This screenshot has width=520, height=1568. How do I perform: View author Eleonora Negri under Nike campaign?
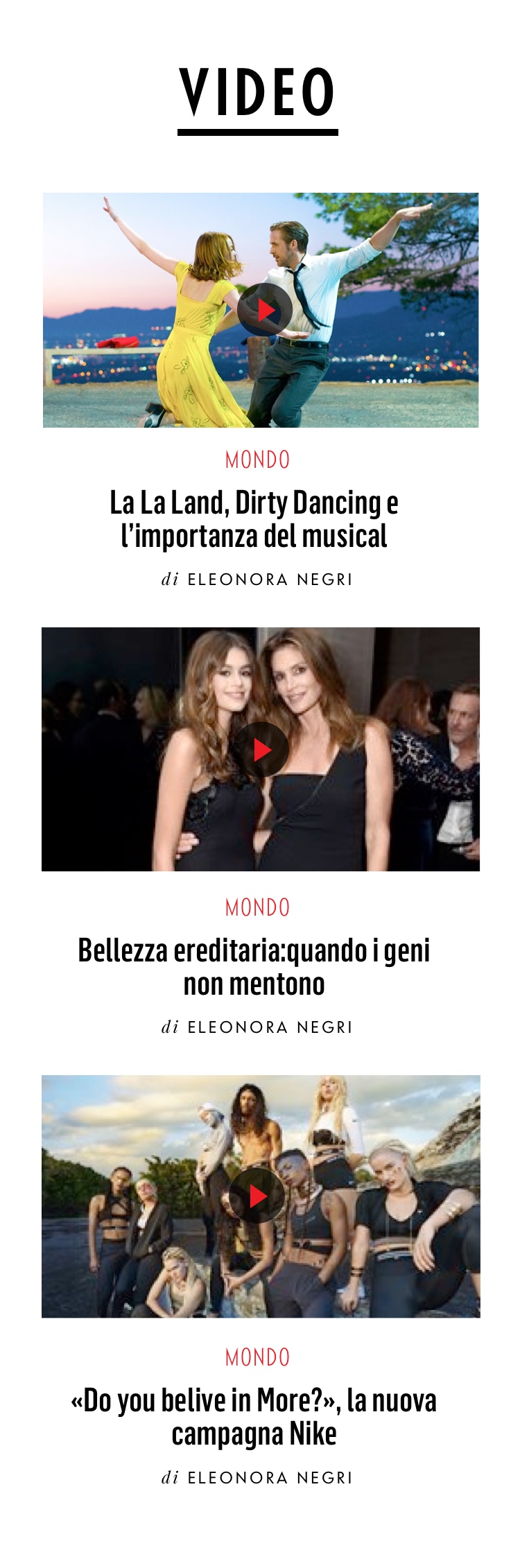[270, 1477]
